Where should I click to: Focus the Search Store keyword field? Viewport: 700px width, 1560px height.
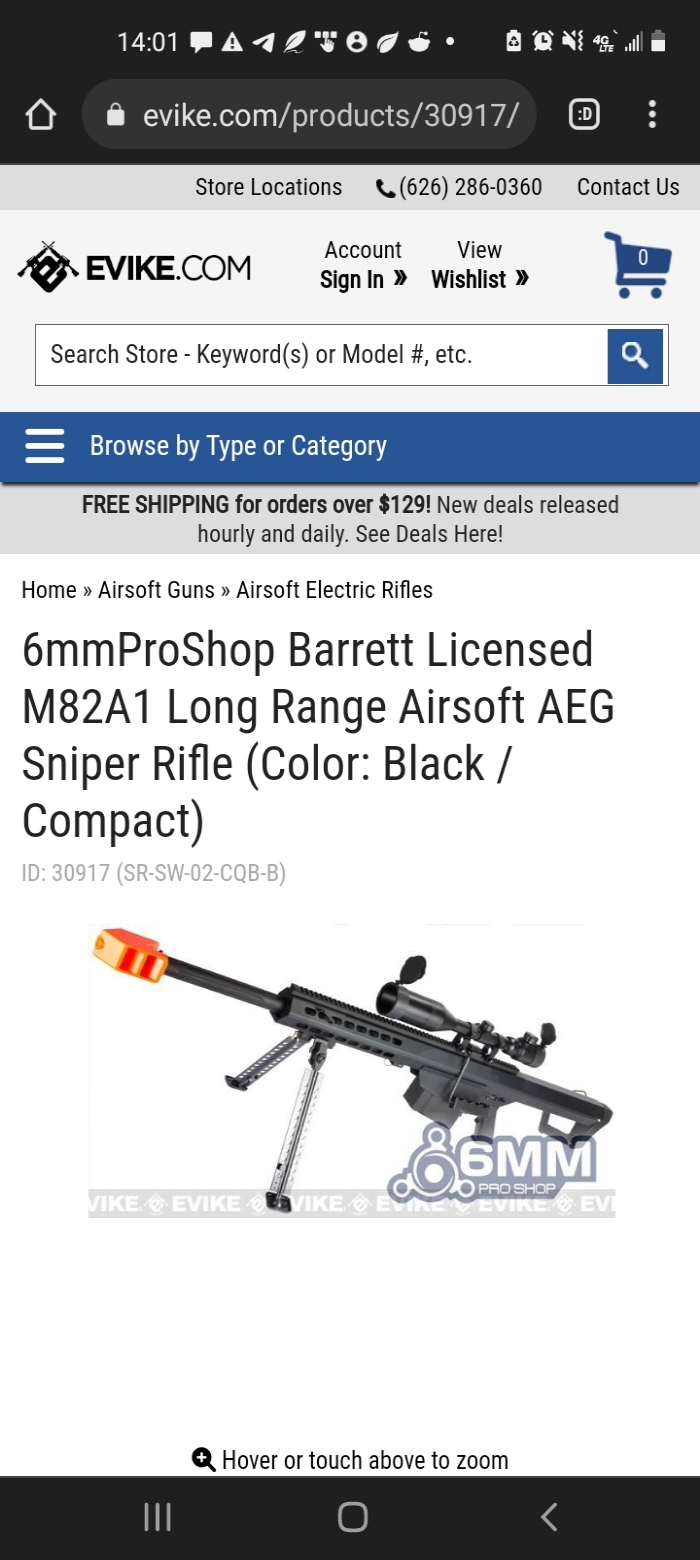pyautogui.click(x=320, y=355)
